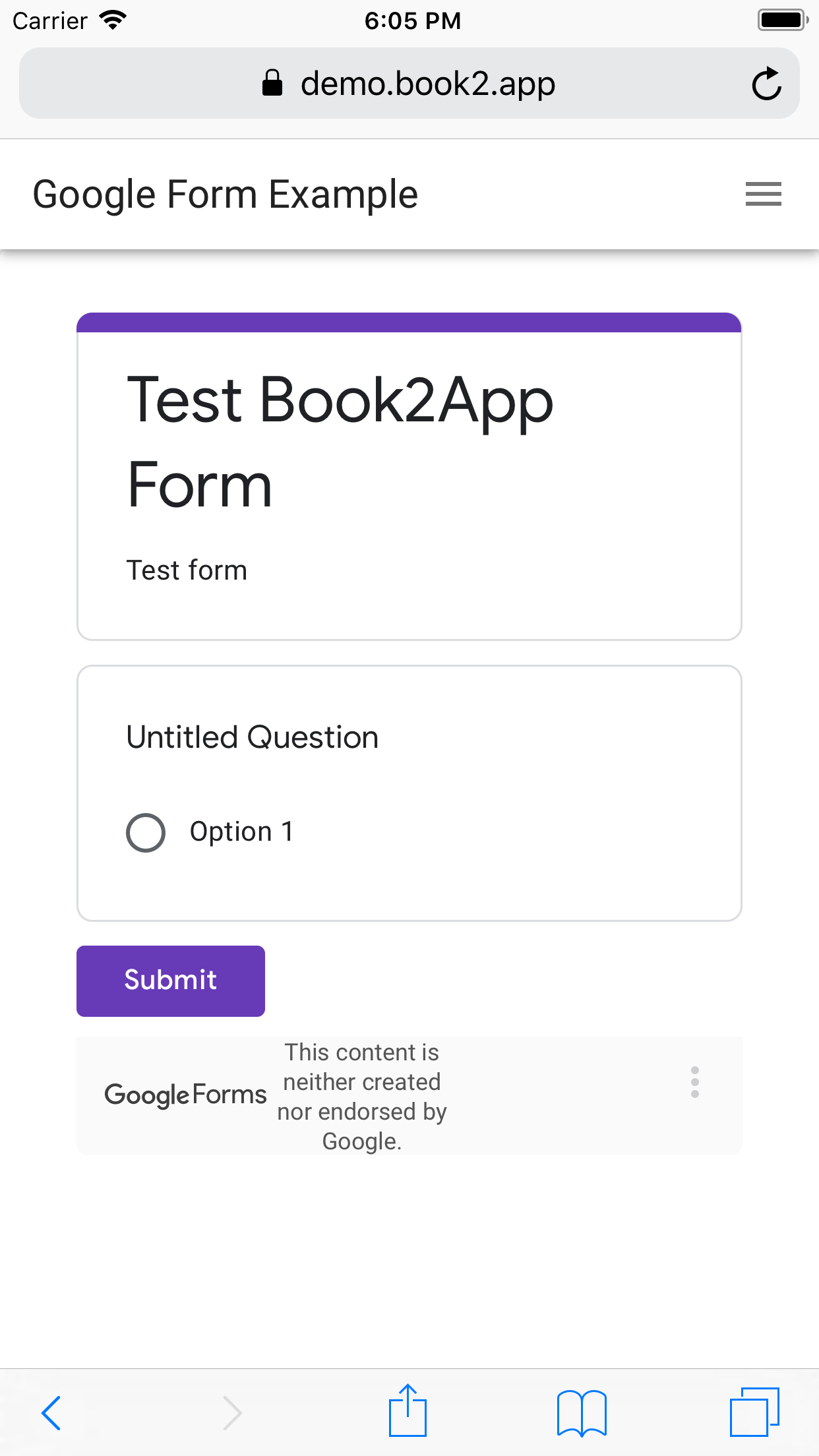This screenshot has width=819, height=1456.
Task: Open the hamburger menu for Google Form Example
Action: pyautogui.click(x=763, y=195)
